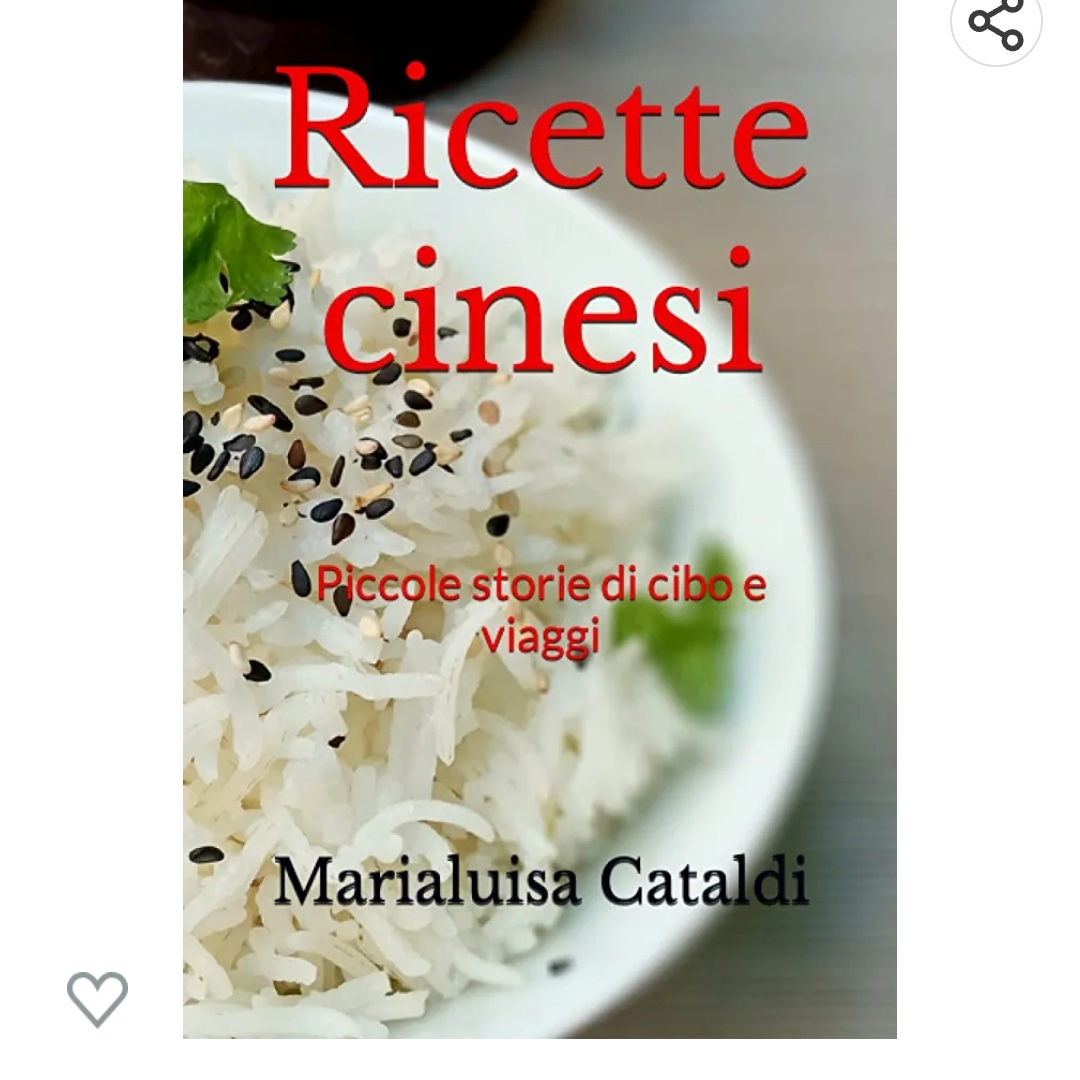The height and width of the screenshot is (1080, 1080).
Task: Share this book listing
Action: [996, 22]
